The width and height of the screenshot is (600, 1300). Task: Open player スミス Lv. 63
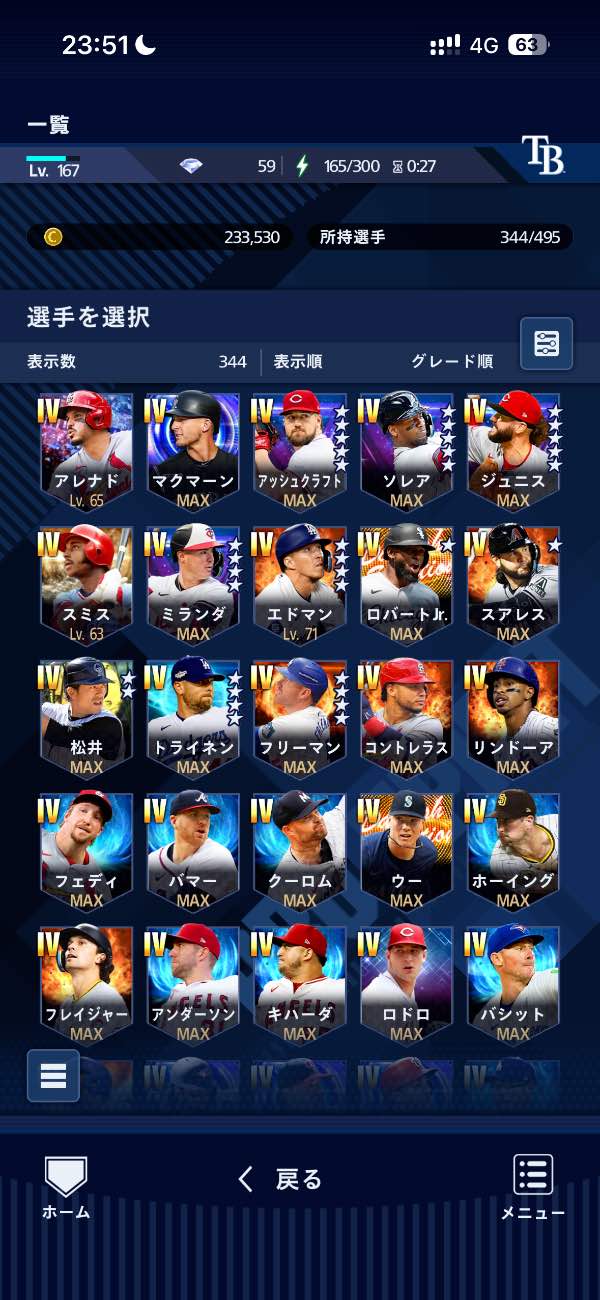pos(86,585)
